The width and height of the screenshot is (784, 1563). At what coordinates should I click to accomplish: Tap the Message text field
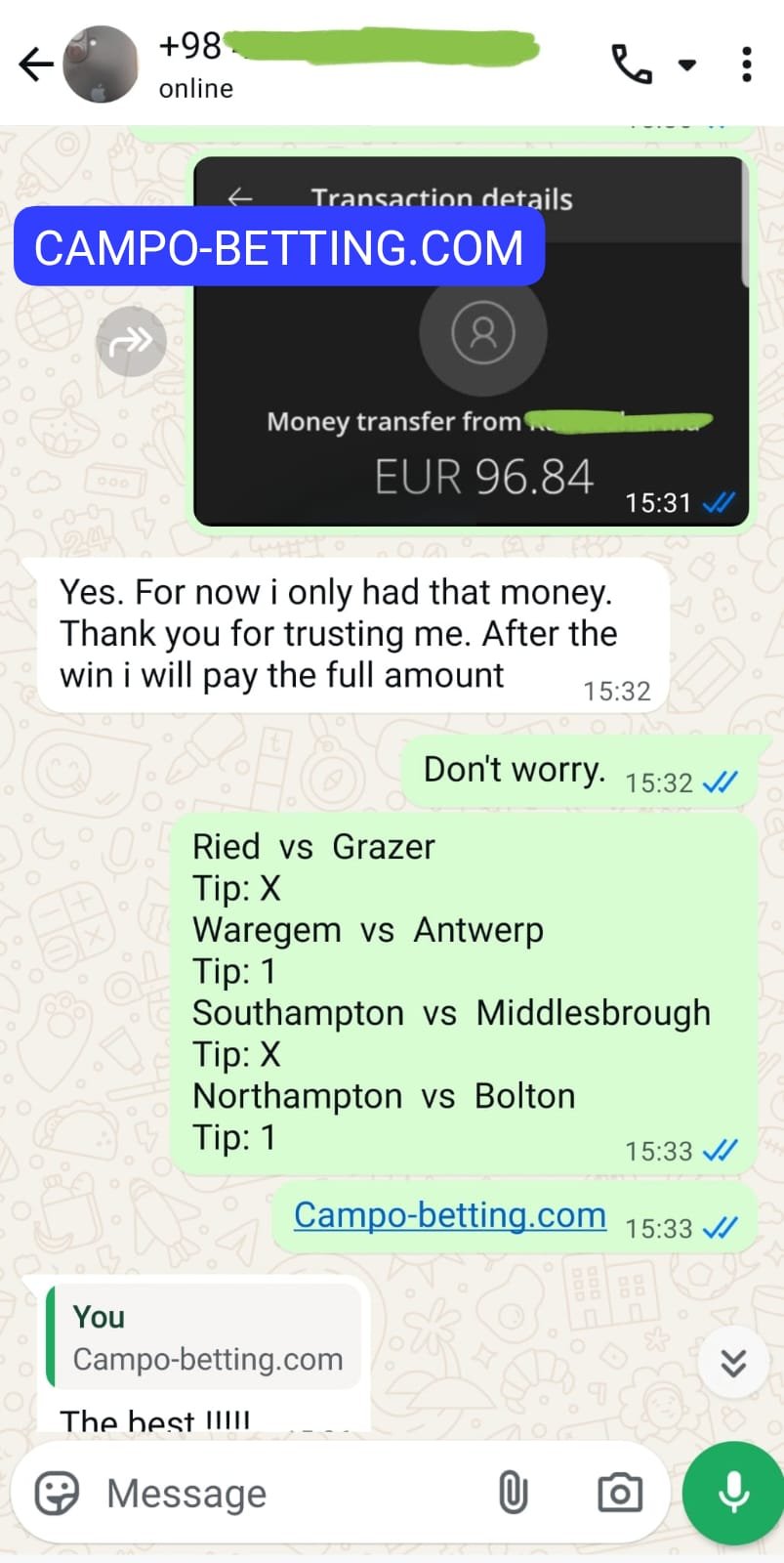click(x=283, y=1493)
